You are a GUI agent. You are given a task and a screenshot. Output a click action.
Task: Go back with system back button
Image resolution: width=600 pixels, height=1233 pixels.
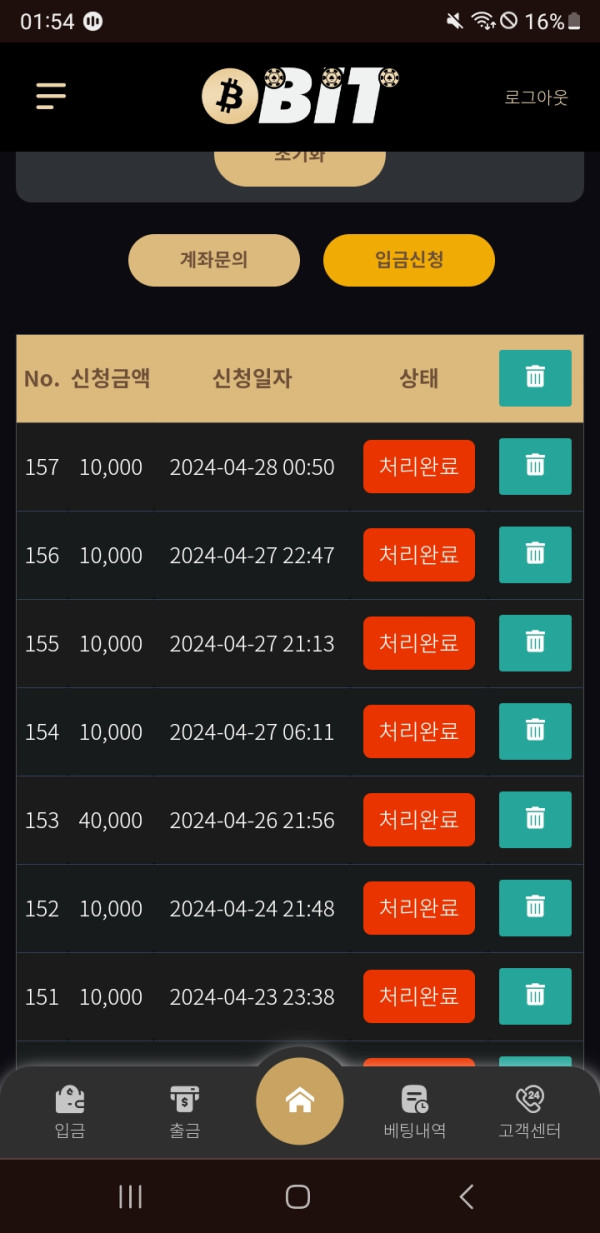pos(466,1196)
